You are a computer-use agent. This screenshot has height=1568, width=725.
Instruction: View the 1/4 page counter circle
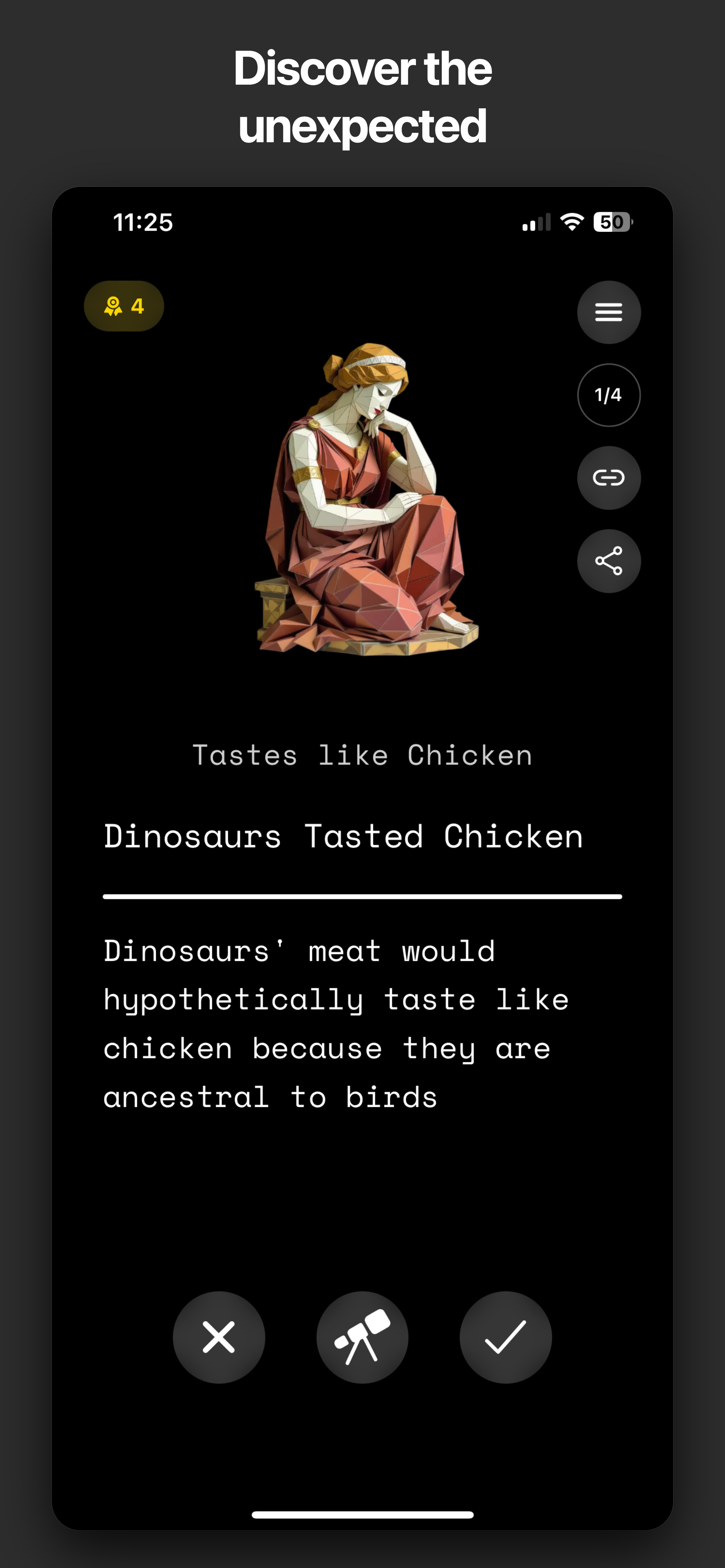pyautogui.click(x=608, y=395)
